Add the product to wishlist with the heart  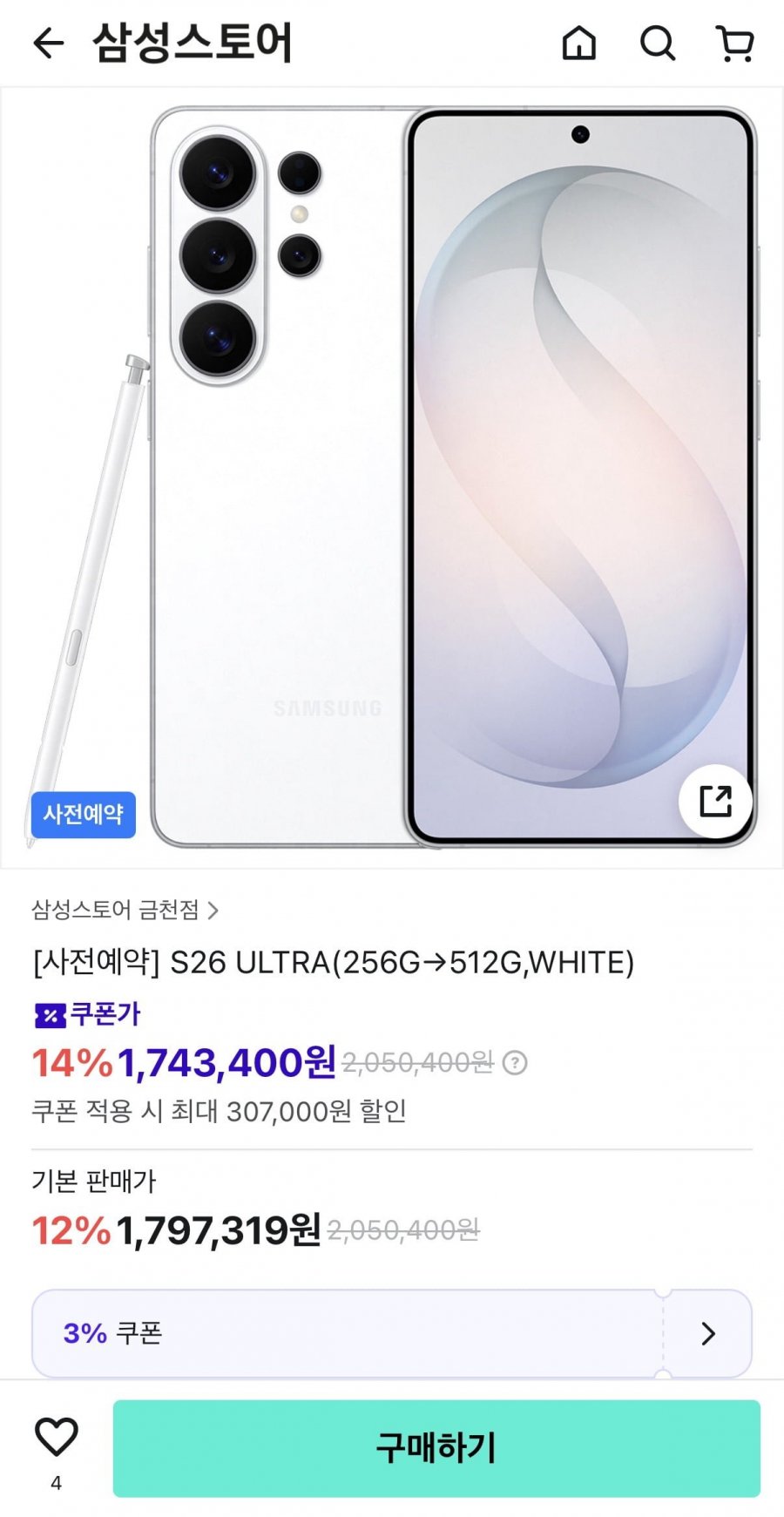point(57,1437)
